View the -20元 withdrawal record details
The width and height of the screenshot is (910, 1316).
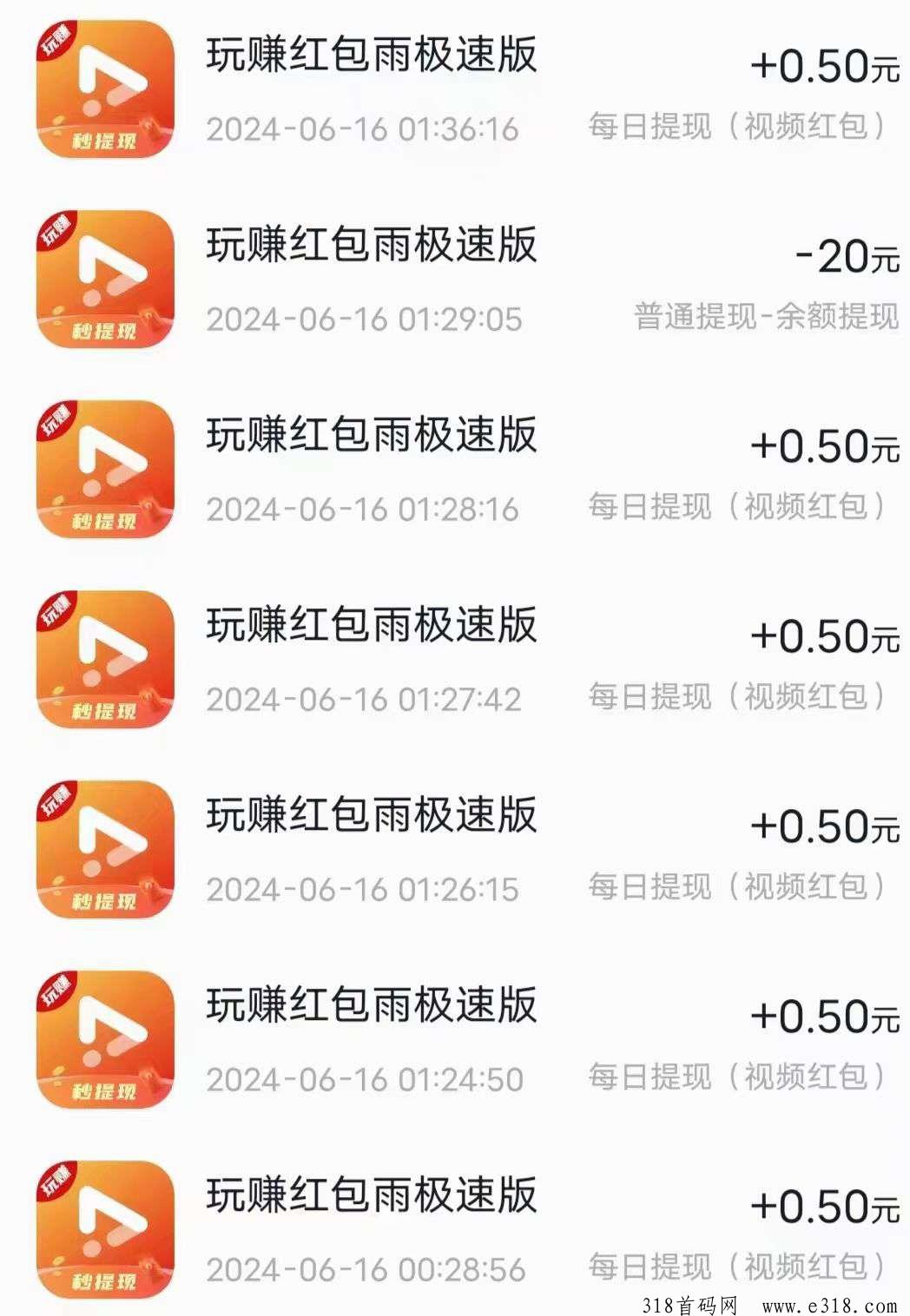tap(455, 280)
